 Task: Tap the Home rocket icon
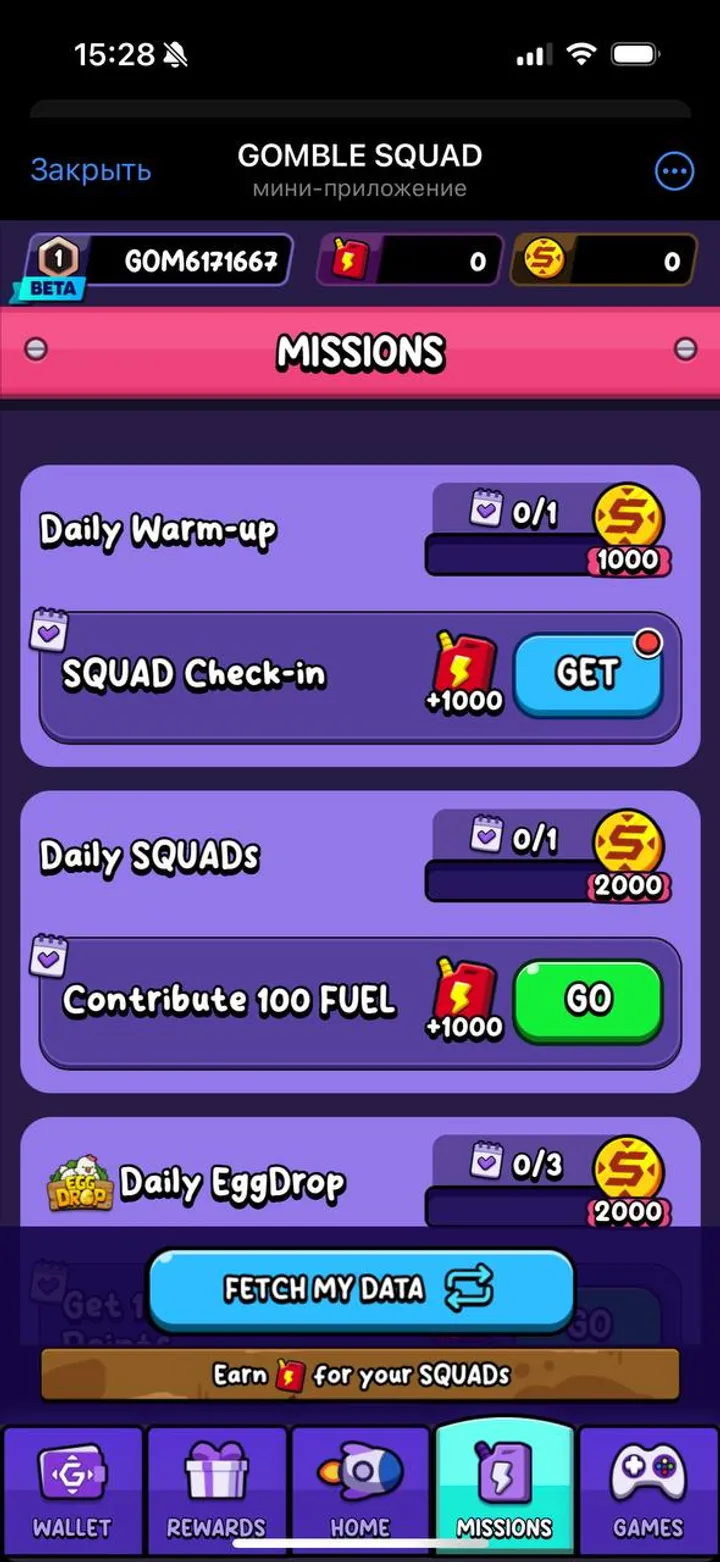360,1470
